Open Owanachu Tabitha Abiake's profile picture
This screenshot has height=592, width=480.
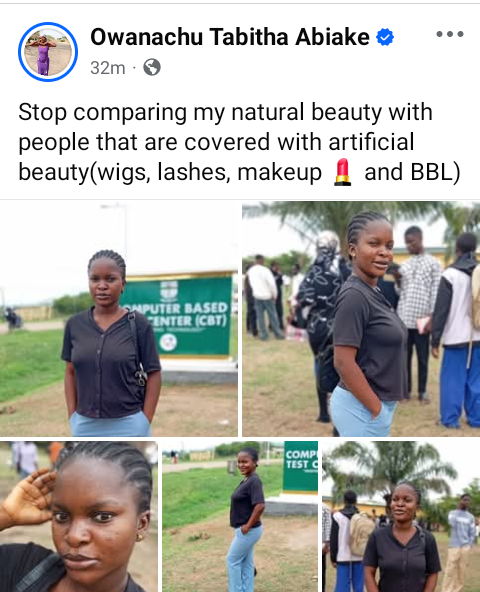tap(48, 52)
